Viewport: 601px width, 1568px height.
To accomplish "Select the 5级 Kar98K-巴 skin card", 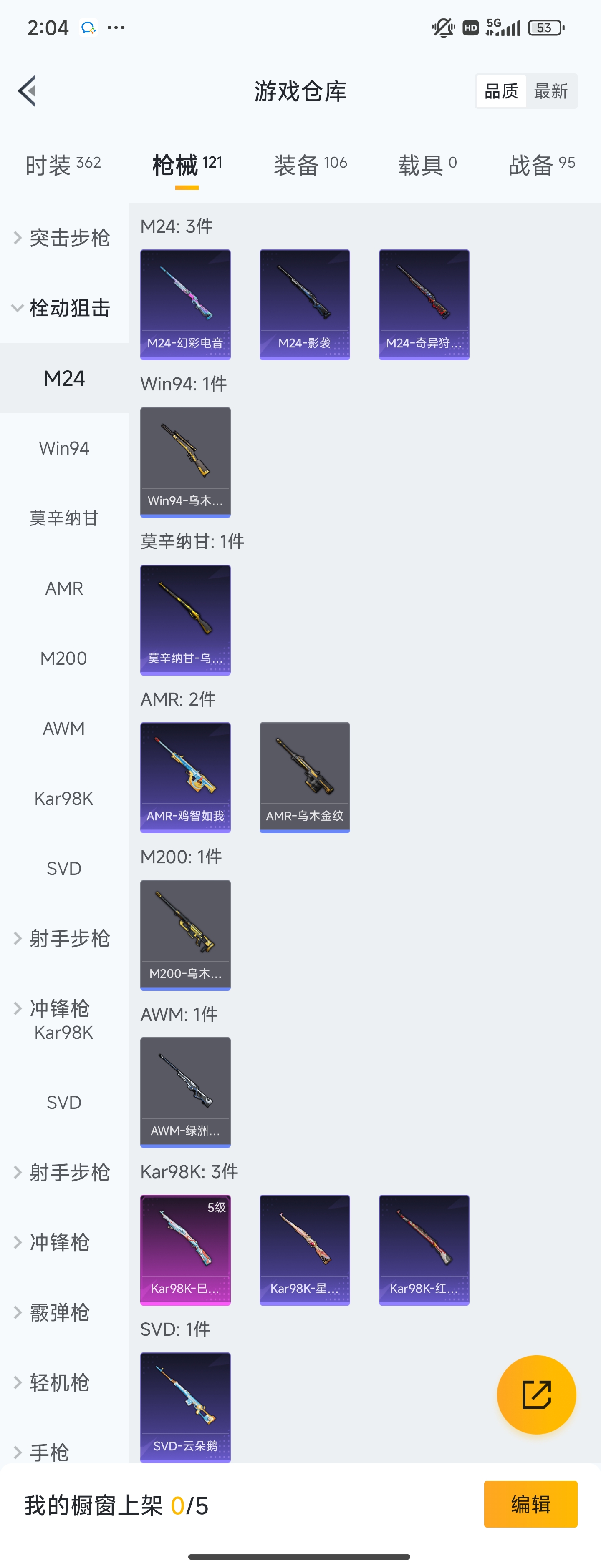I will pyautogui.click(x=185, y=1249).
